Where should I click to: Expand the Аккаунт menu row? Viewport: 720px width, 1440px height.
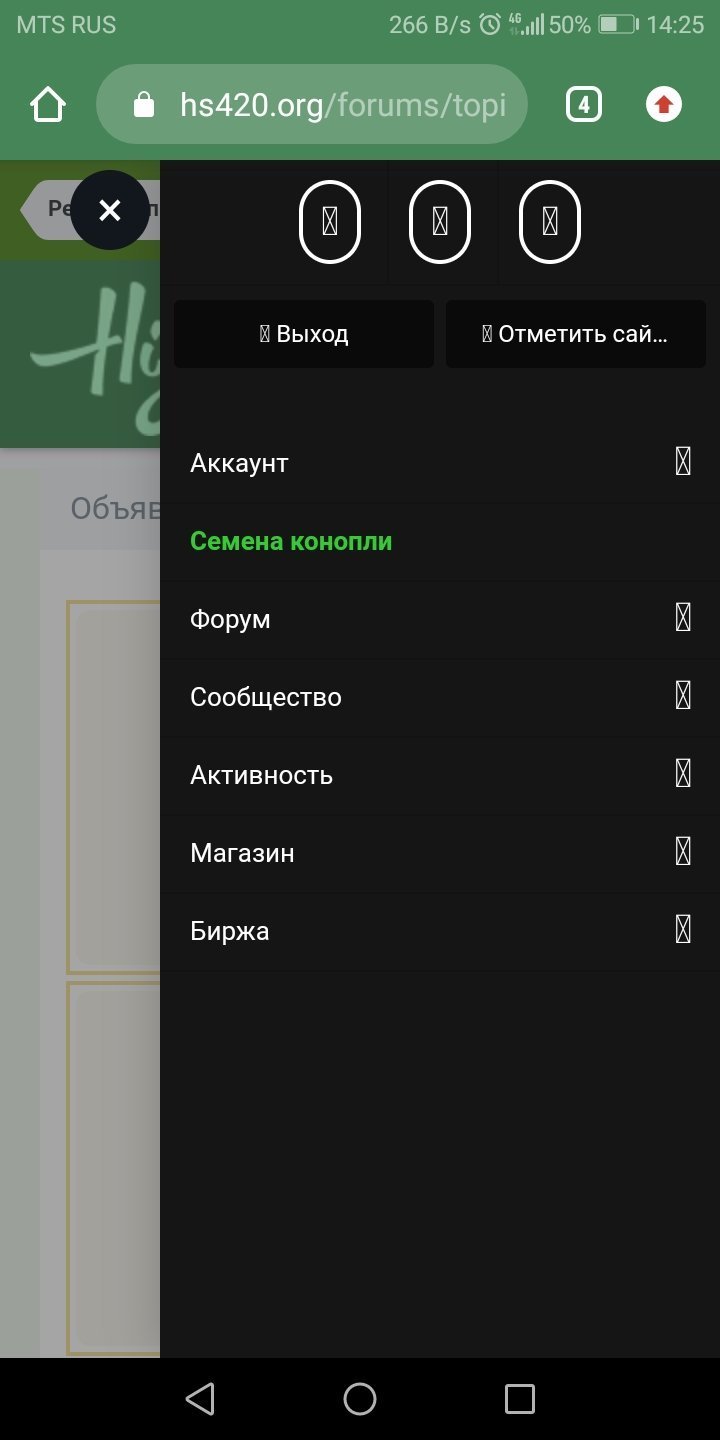pos(440,463)
